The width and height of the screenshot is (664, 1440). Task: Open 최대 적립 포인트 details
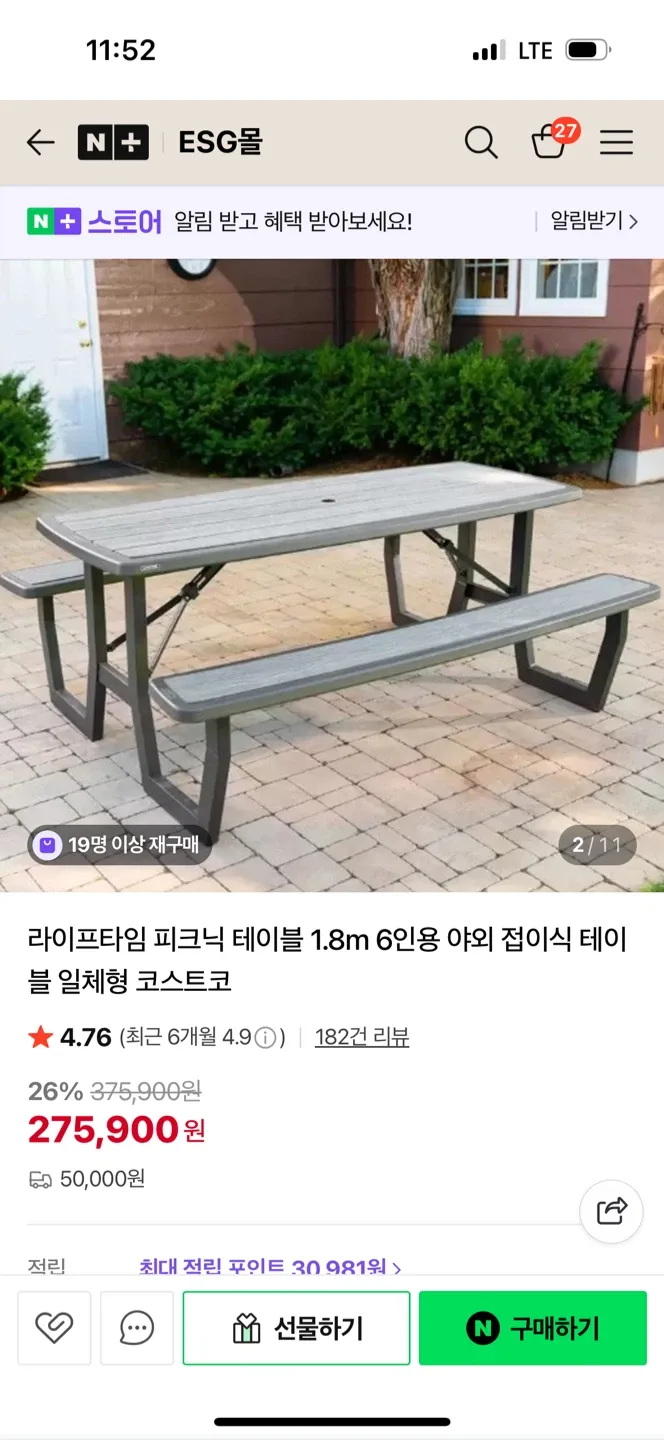click(270, 1268)
